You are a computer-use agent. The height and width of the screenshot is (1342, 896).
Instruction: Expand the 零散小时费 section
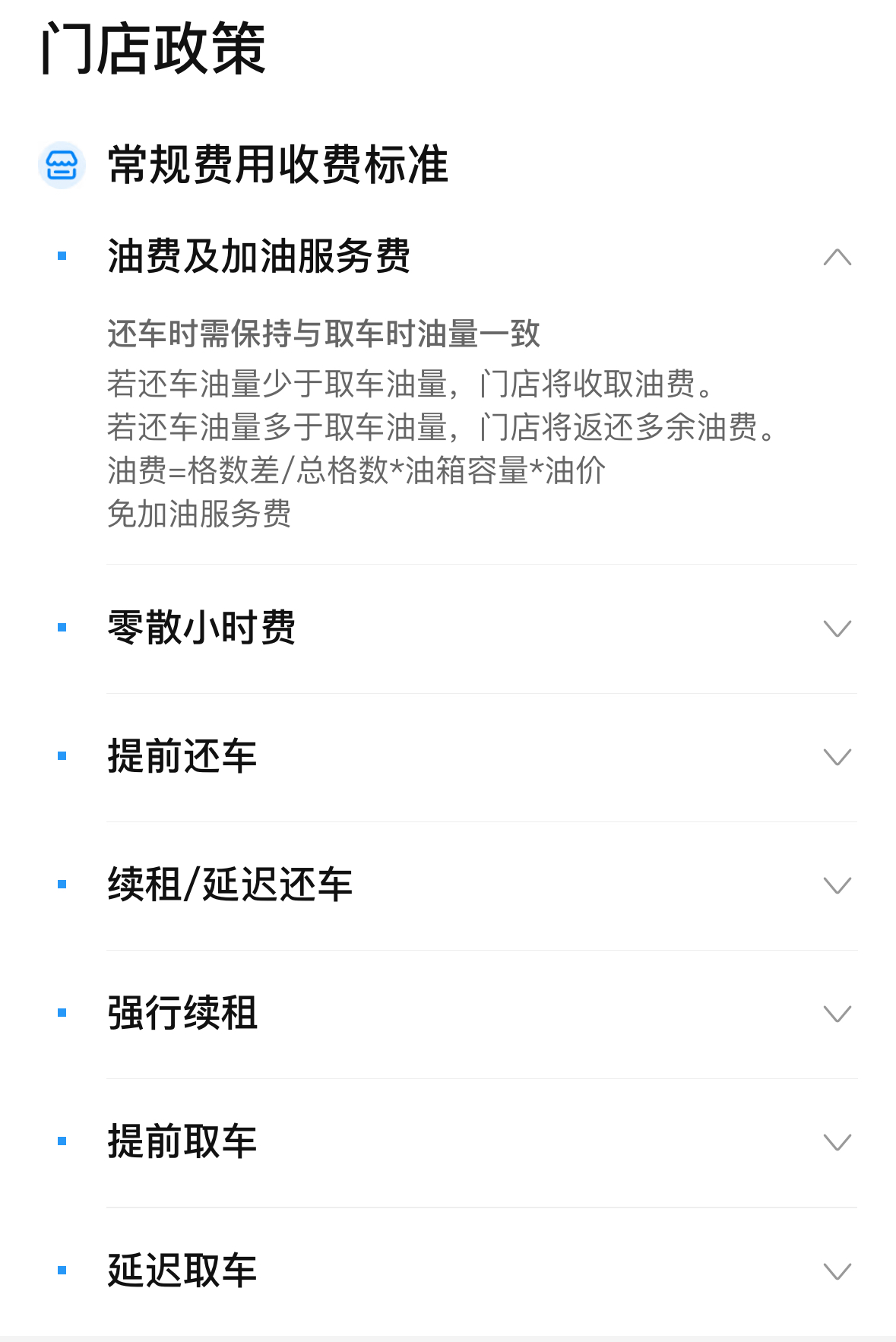click(x=837, y=628)
